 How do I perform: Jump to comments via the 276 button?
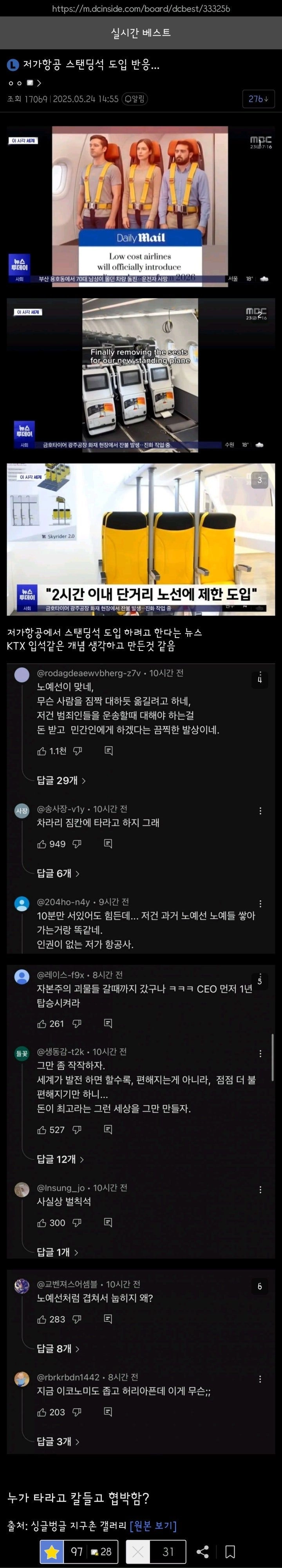258,99
